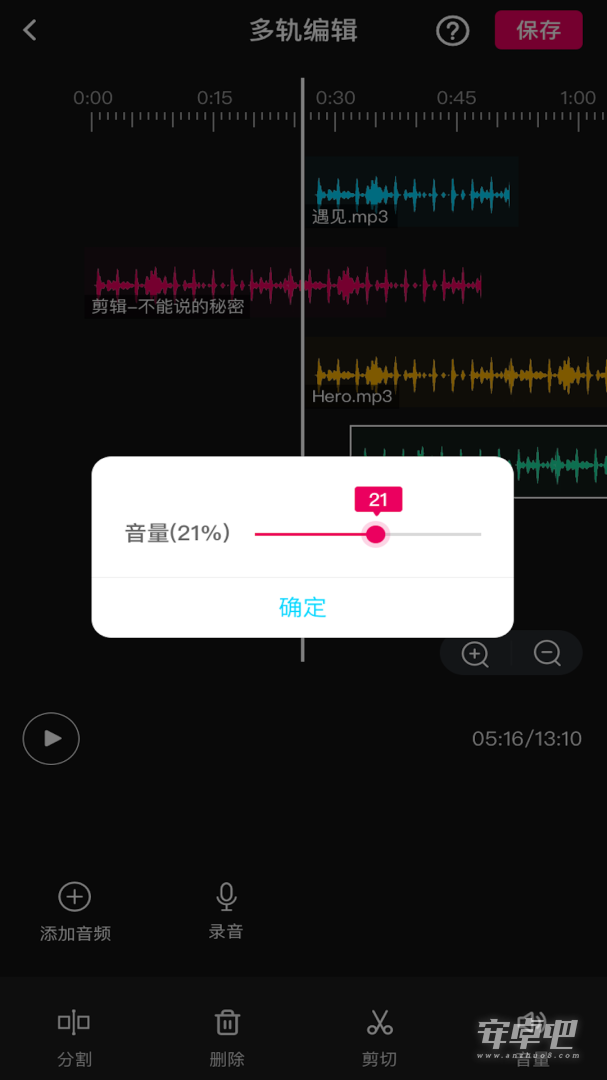Open the 音量 volume tool
Screen dimensions: 607x1080
[532, 1039]
